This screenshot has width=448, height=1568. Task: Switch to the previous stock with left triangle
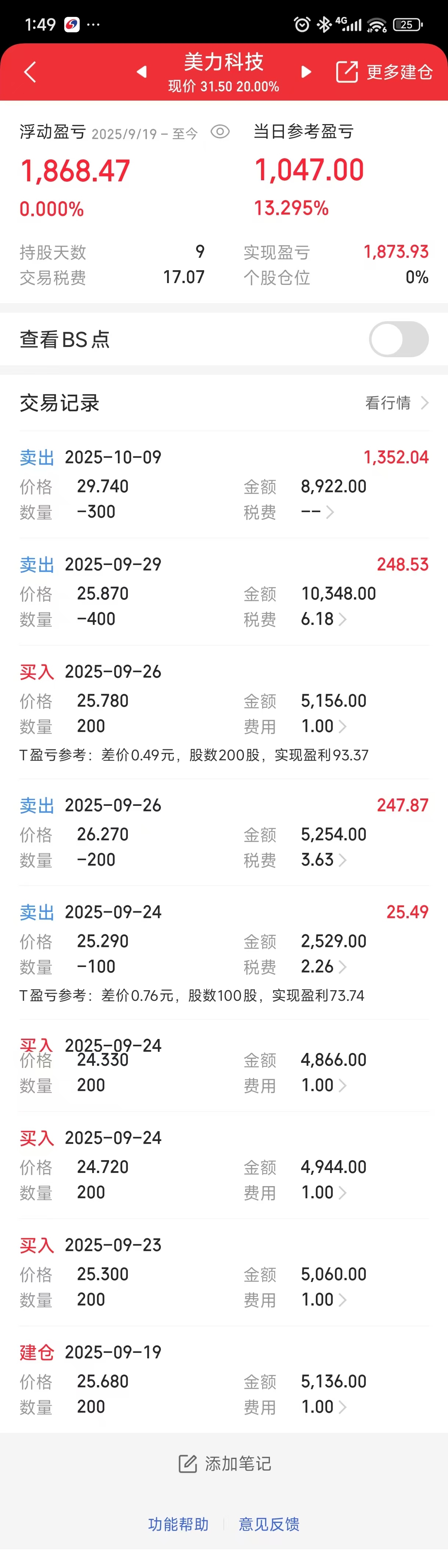142,72
